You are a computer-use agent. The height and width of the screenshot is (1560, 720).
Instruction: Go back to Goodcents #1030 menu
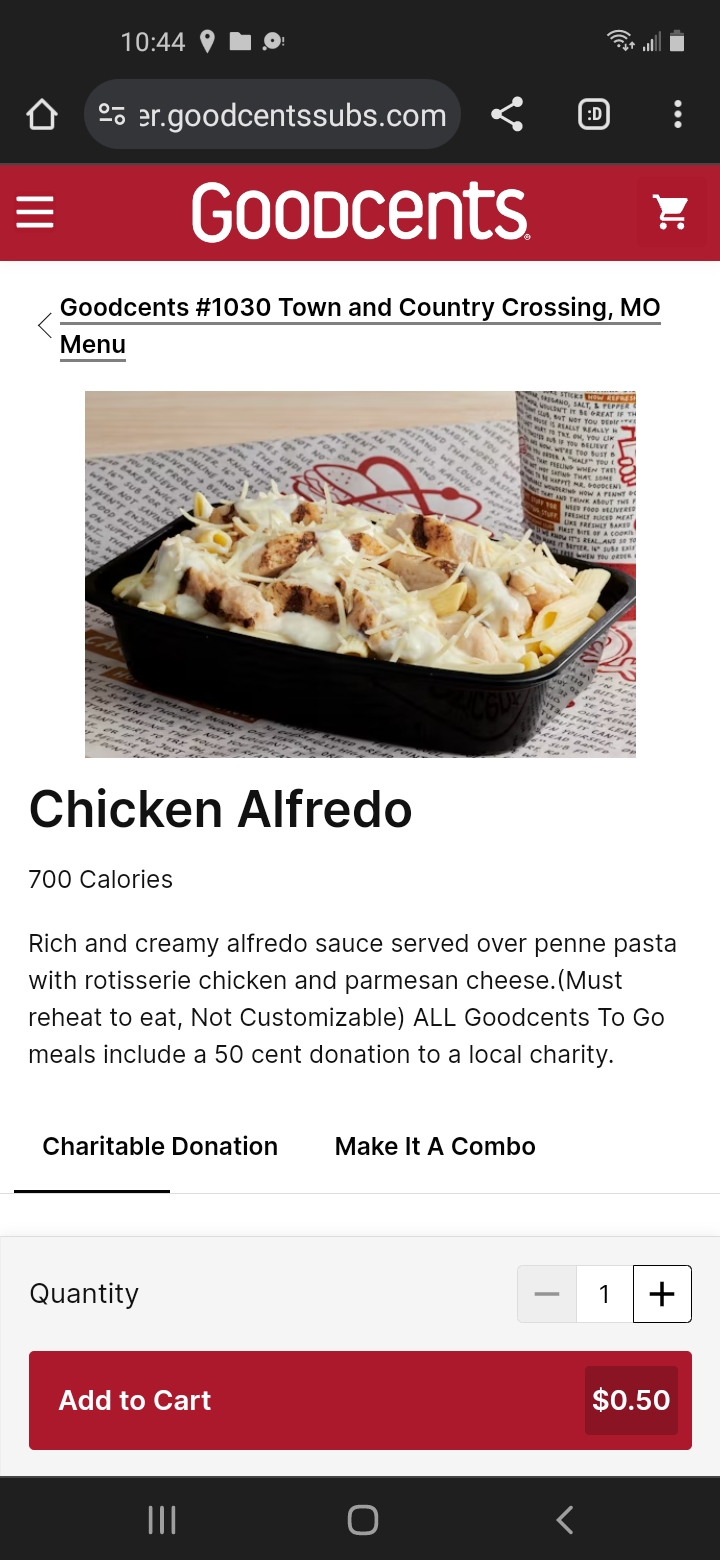(x=360, y=325)
